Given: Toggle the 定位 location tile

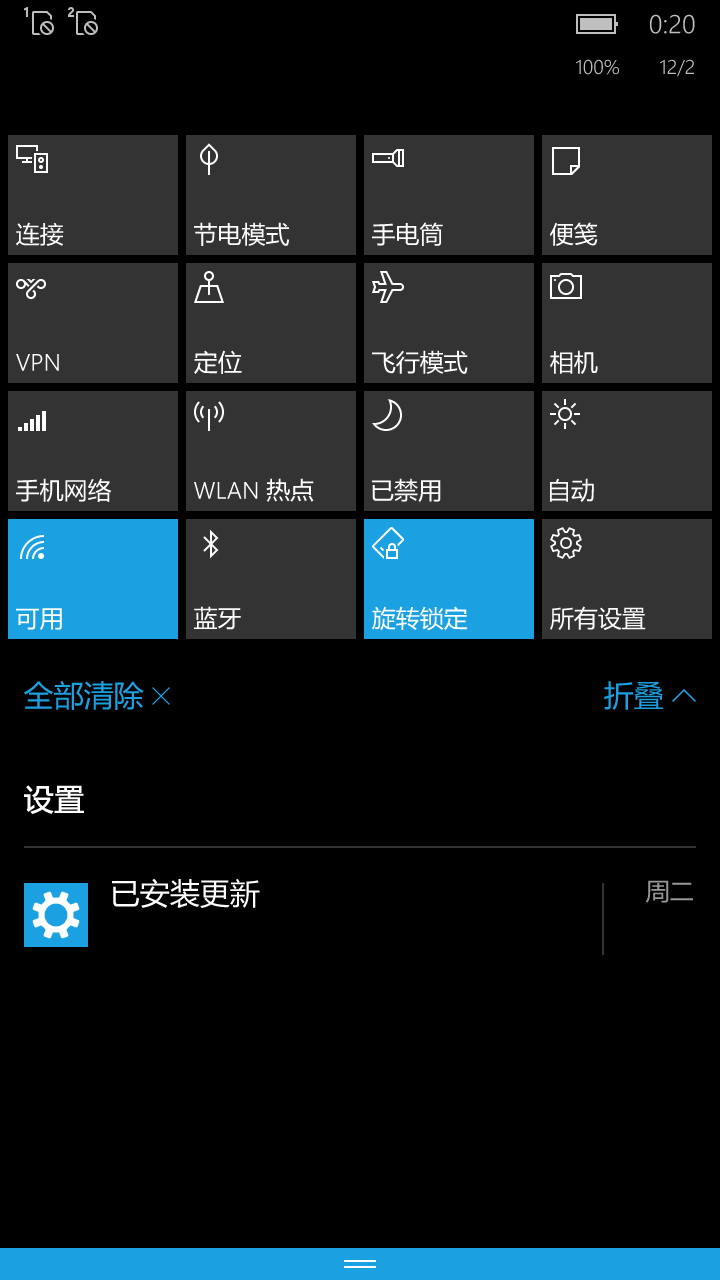Looking at the screenshot, I should (271, 323).
